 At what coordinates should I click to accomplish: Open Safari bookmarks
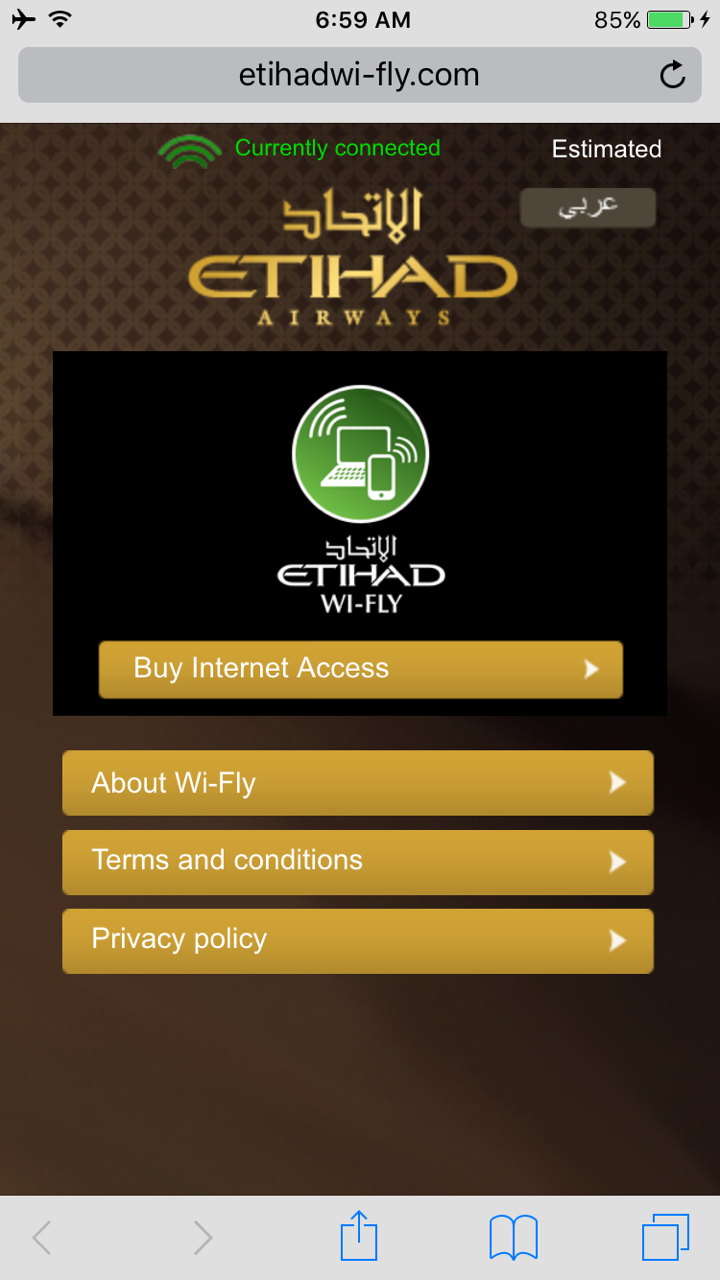513,1238
